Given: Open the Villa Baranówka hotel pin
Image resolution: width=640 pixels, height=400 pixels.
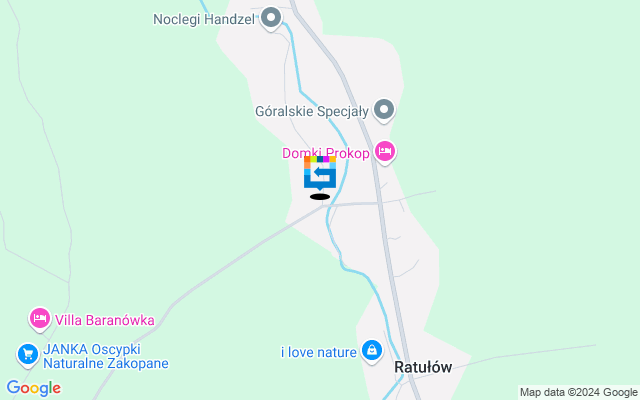Looking at the screenshot, I should click(39, 320).
